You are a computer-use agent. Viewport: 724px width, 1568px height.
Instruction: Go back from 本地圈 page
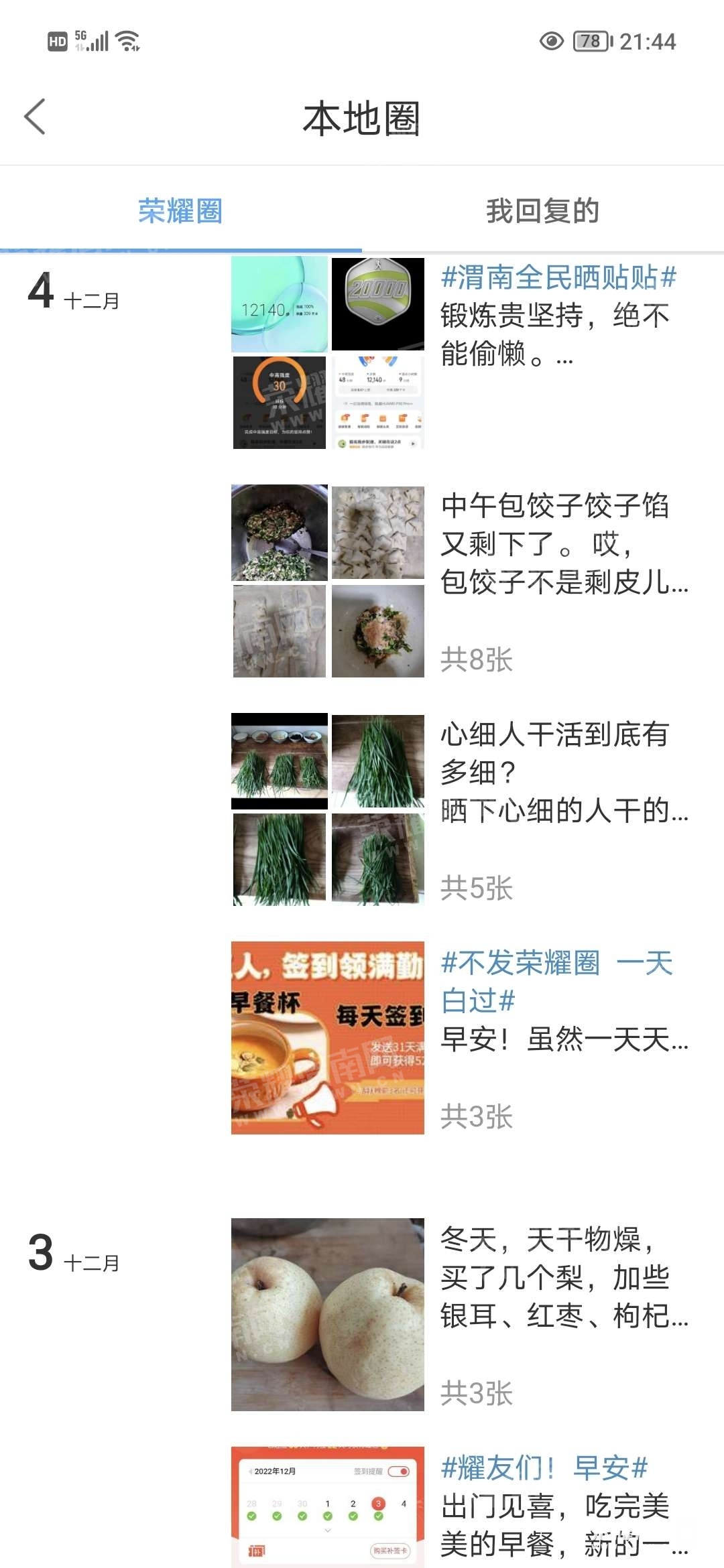click(x=35, y=117)
